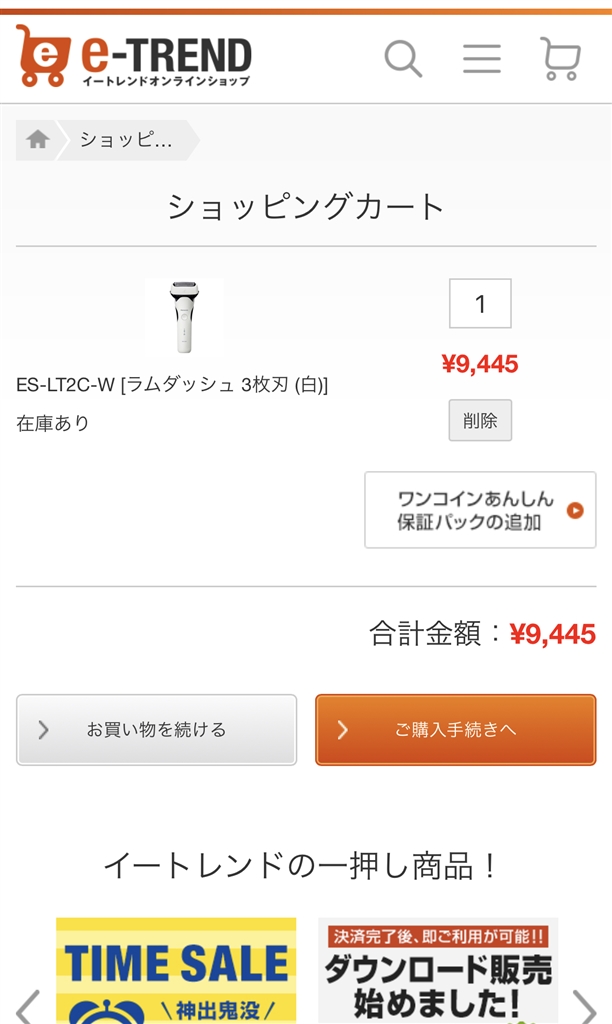Edit the quantity field showing 1
Viewport: 612px width, 1024px height.
click(x=480, y=304)
